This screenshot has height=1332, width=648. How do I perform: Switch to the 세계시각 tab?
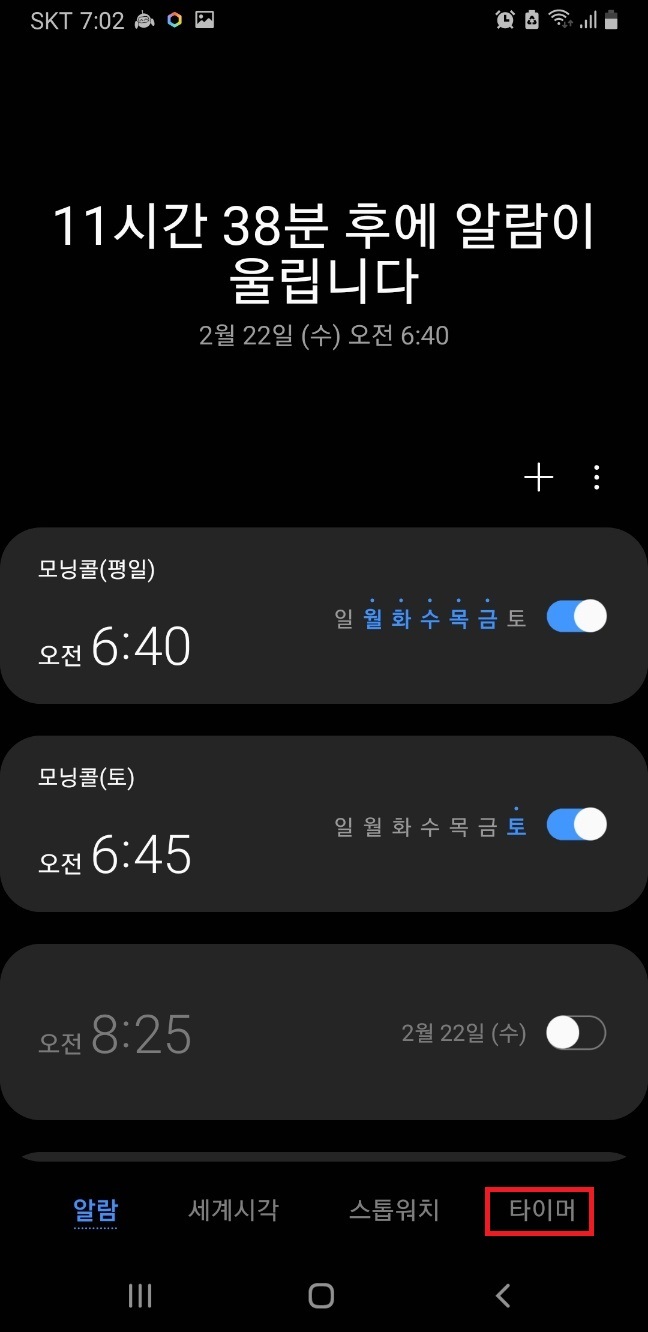233,1210
